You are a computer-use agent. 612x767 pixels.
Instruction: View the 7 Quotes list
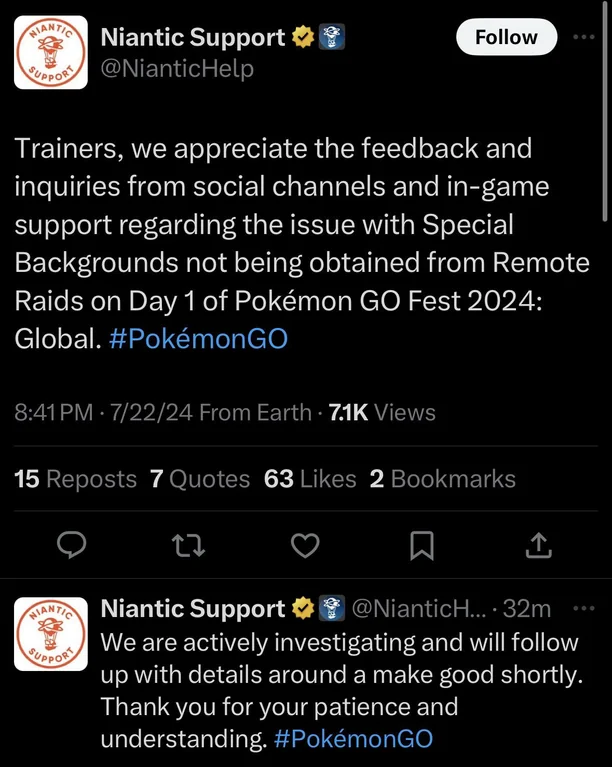pos(199,479)
